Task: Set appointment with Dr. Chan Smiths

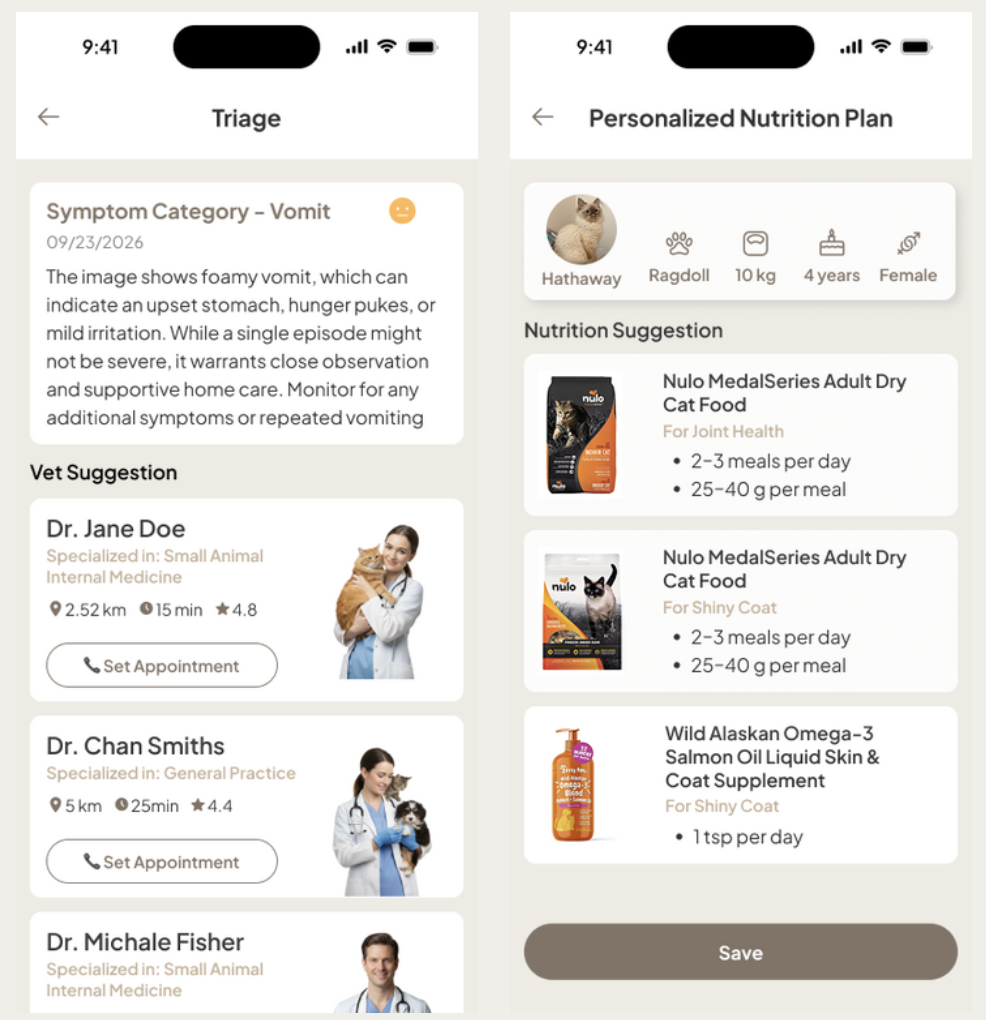Action: (x=162, y=861)
